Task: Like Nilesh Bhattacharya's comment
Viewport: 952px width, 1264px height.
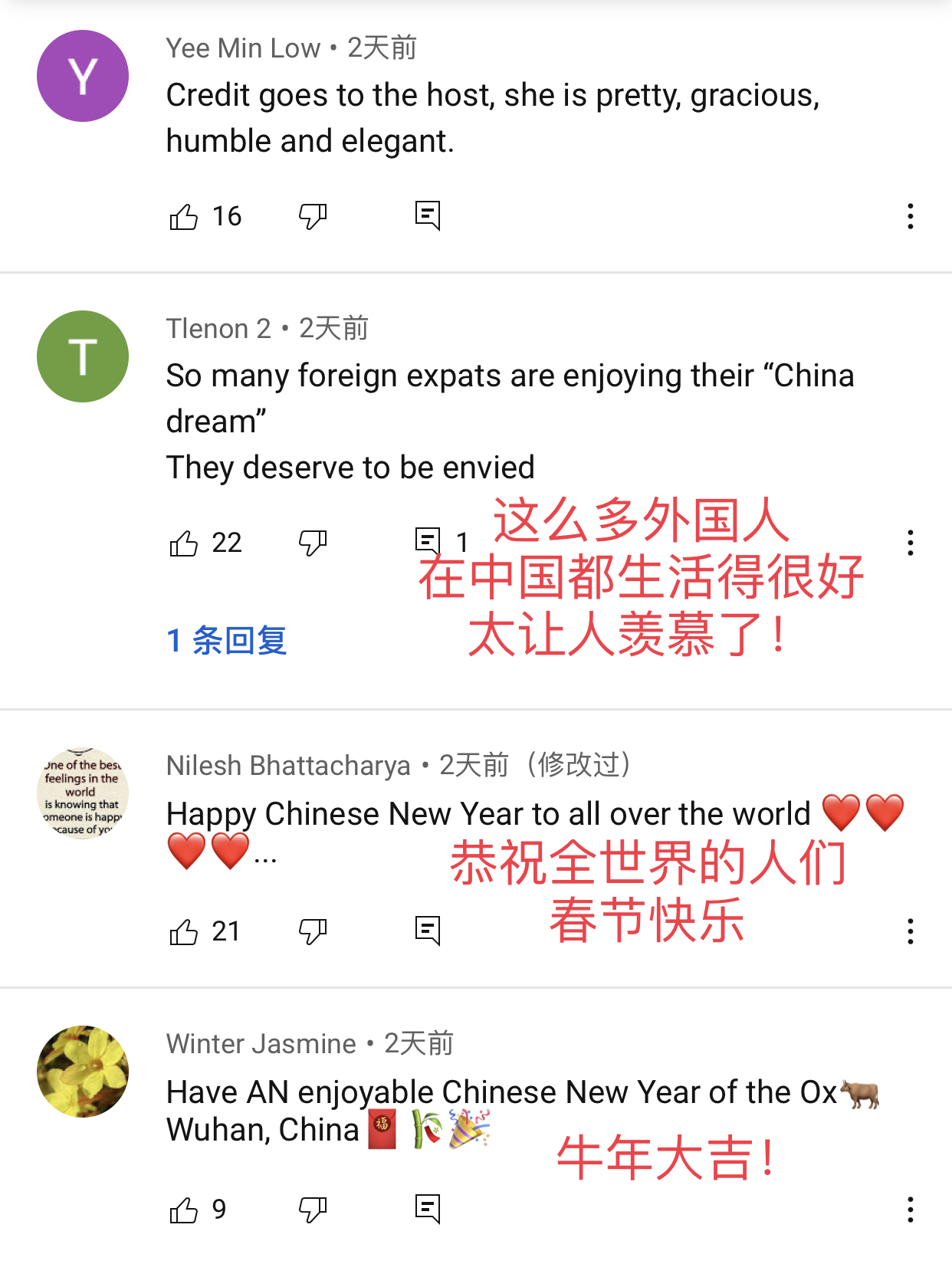Action: 184,932
